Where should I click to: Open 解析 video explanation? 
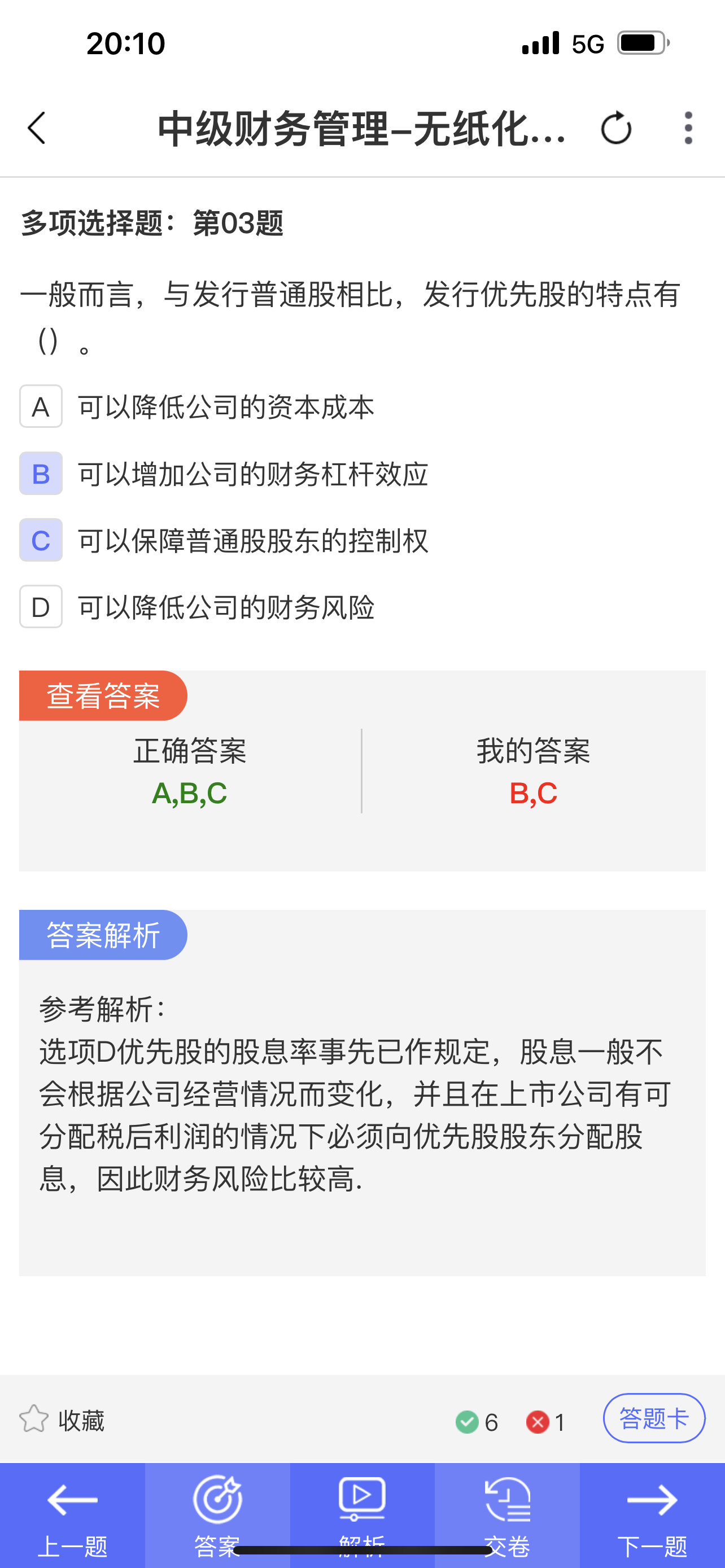[x=362, y=1514]
